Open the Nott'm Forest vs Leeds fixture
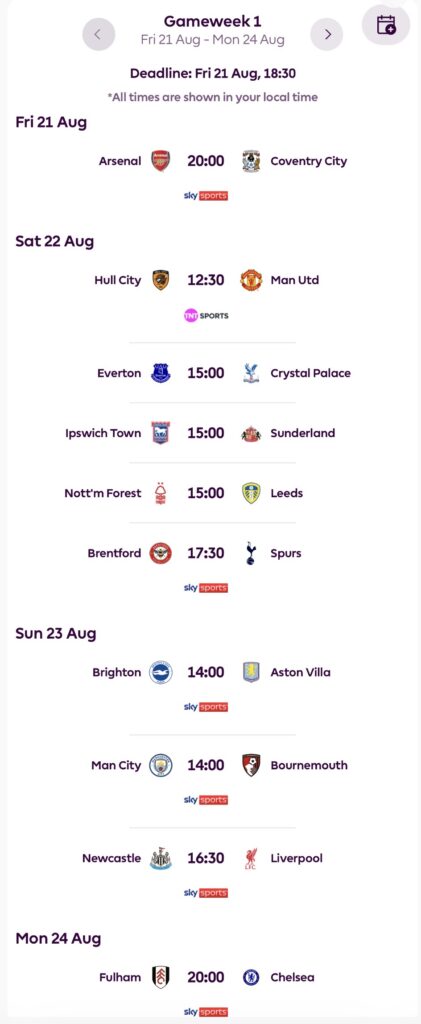Screen dimensions: 421x1024 210,493
